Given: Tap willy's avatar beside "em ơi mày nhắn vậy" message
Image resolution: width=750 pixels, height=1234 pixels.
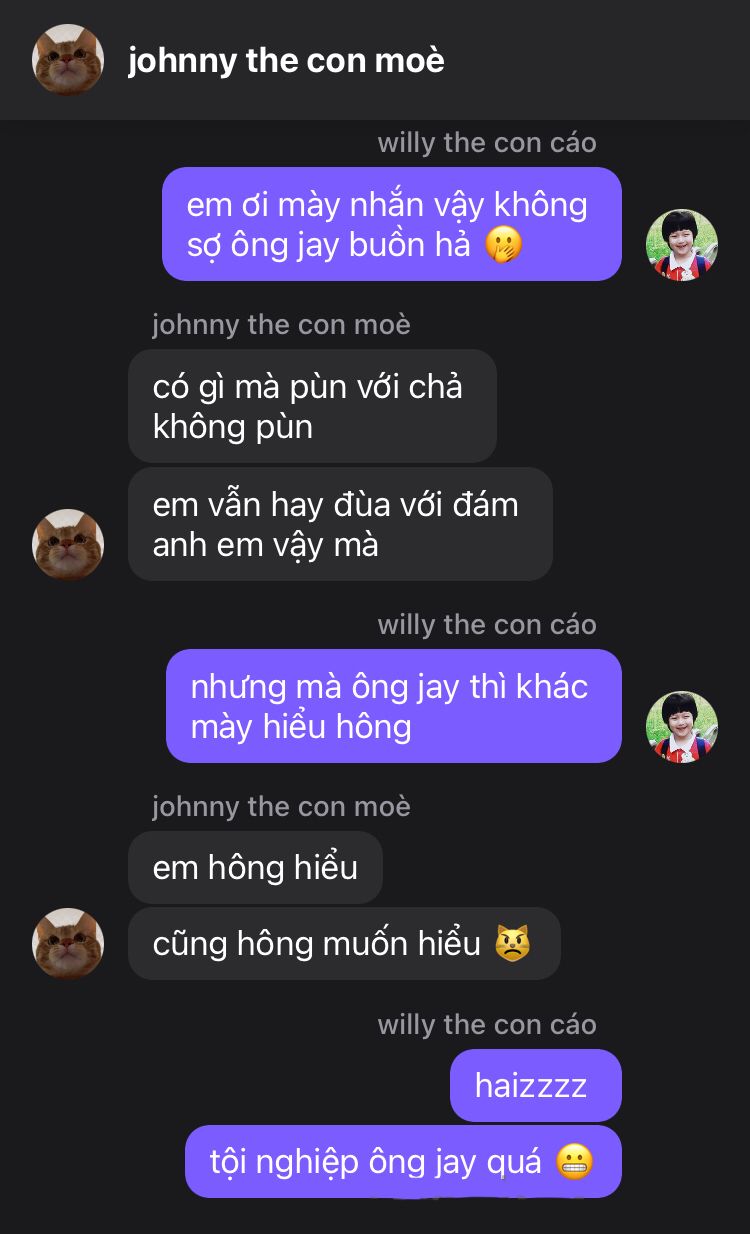Looking at the screenshot, I should pos(682,245).
